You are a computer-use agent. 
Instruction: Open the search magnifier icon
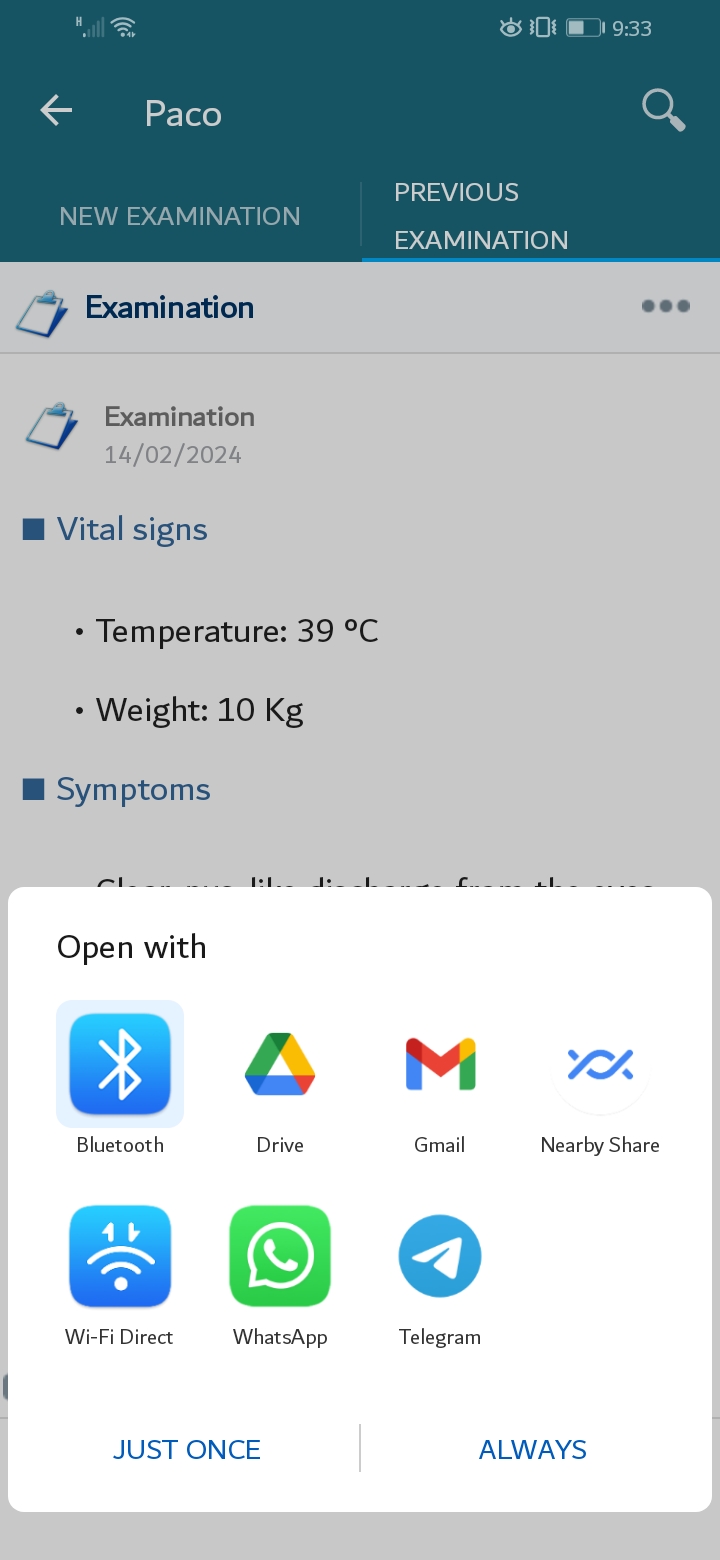663,110
